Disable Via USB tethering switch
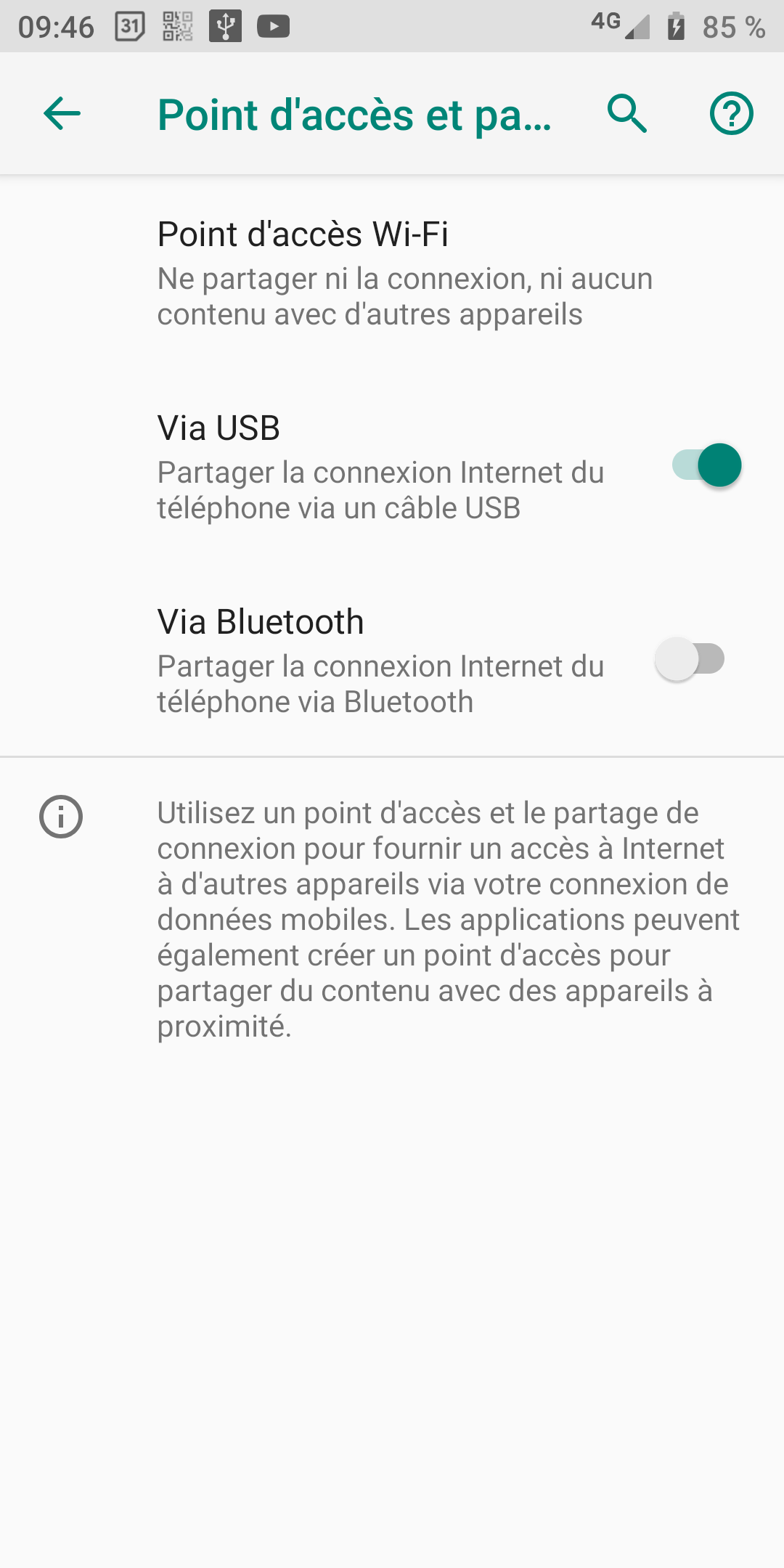 (x=706, y=465)
